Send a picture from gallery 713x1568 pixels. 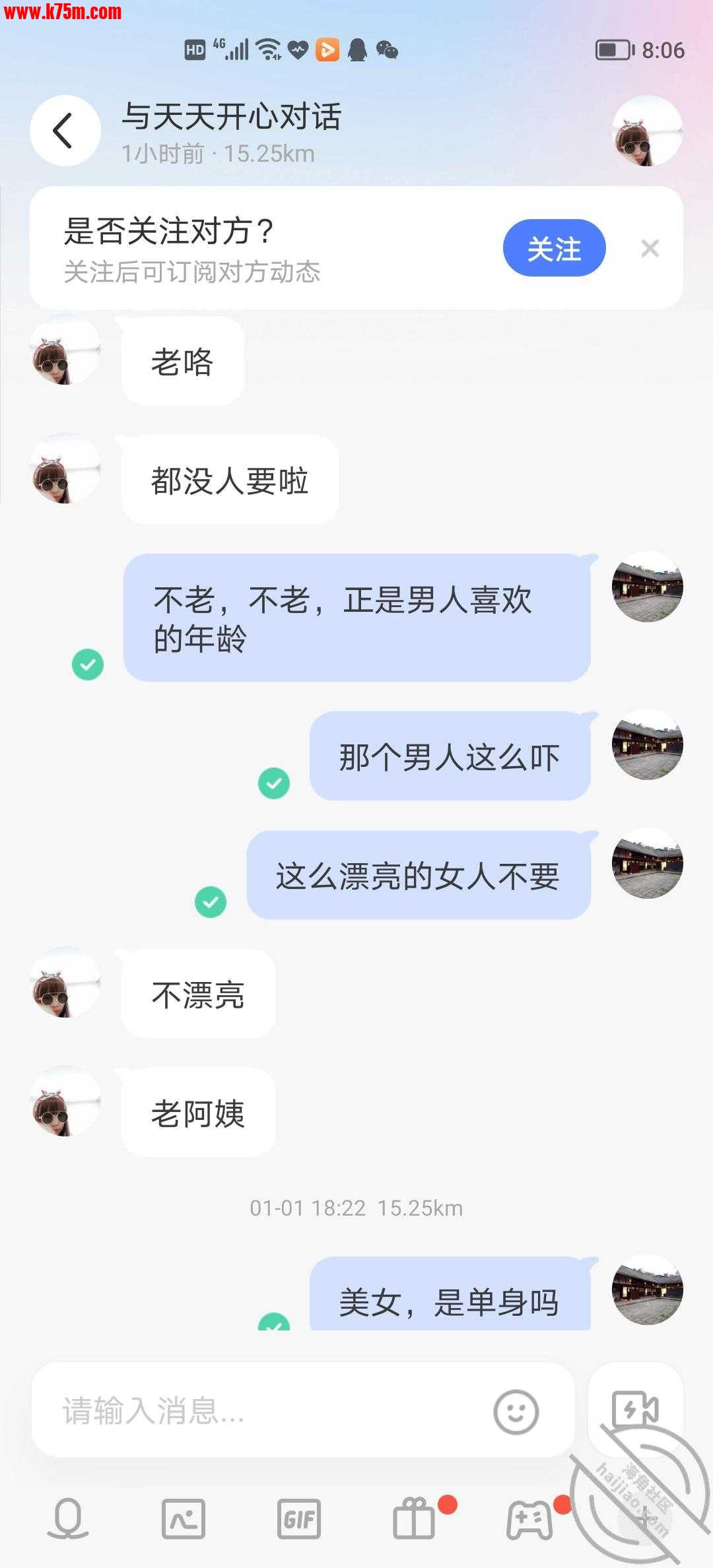coord(184,1518)
